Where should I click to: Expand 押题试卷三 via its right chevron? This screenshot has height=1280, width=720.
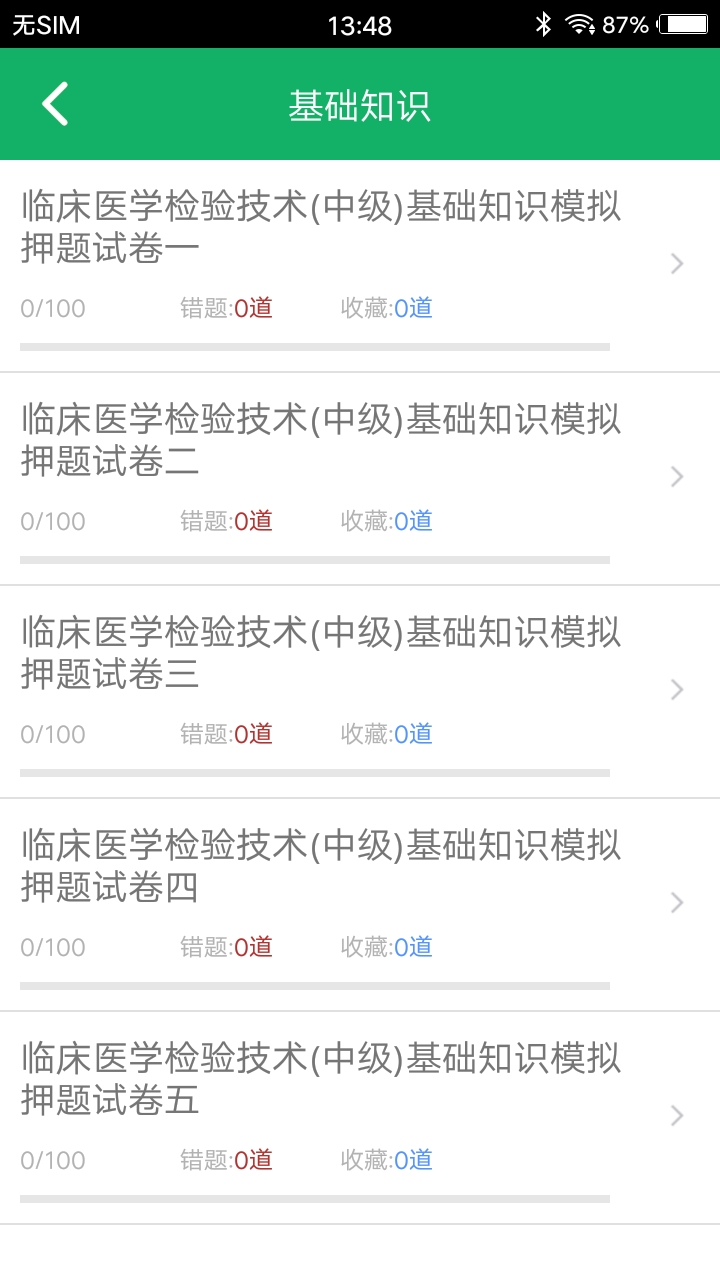(676, 689)
